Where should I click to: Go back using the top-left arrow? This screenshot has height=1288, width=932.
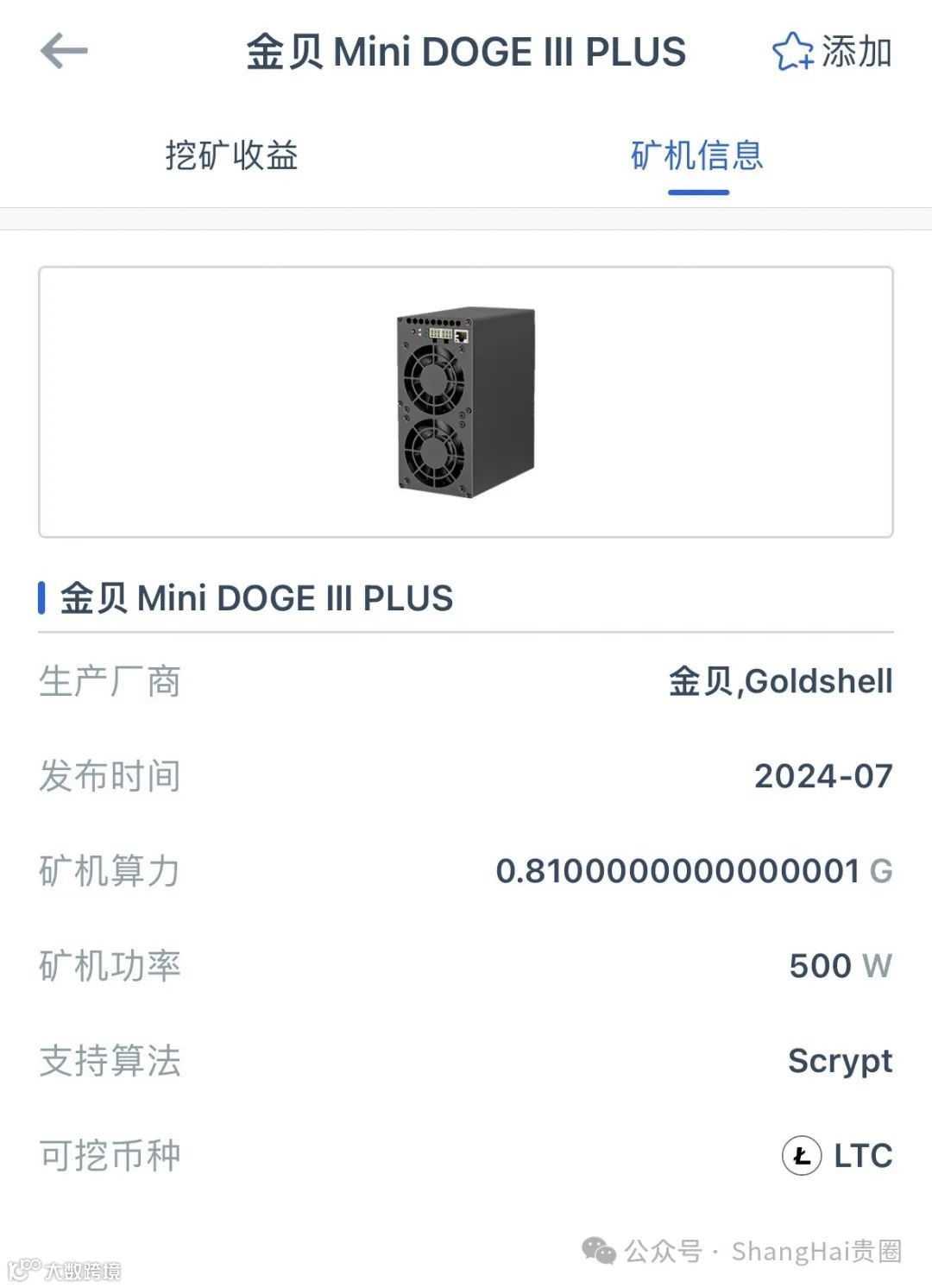coord(65,51)
